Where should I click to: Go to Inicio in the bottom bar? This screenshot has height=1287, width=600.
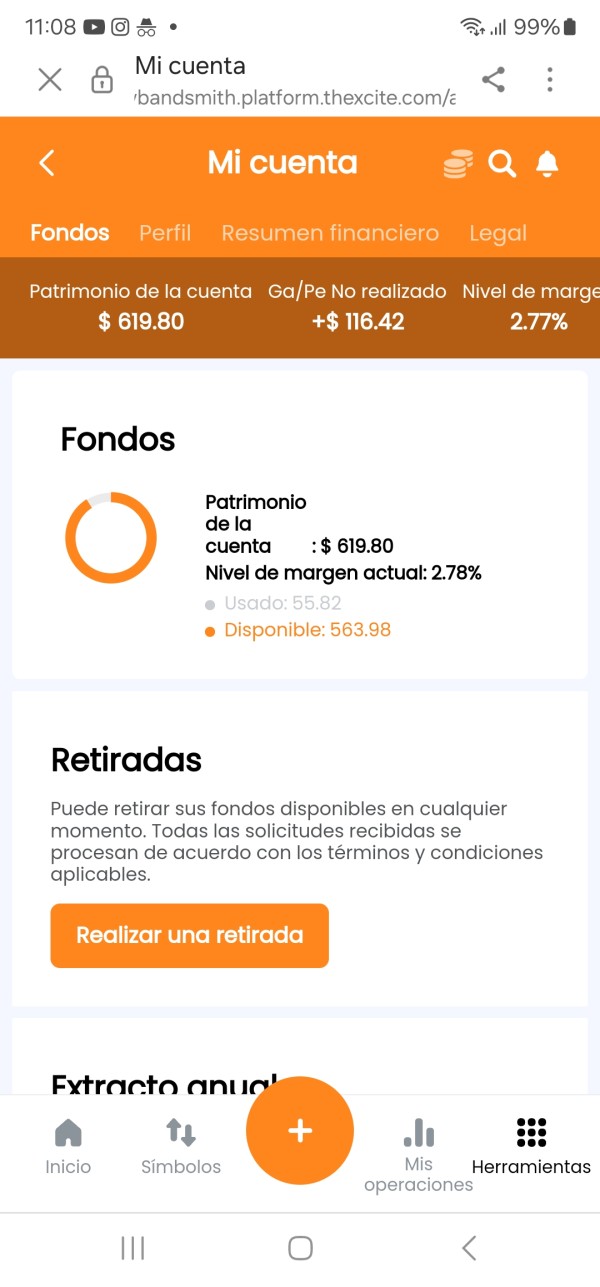tap(68, 1147)
